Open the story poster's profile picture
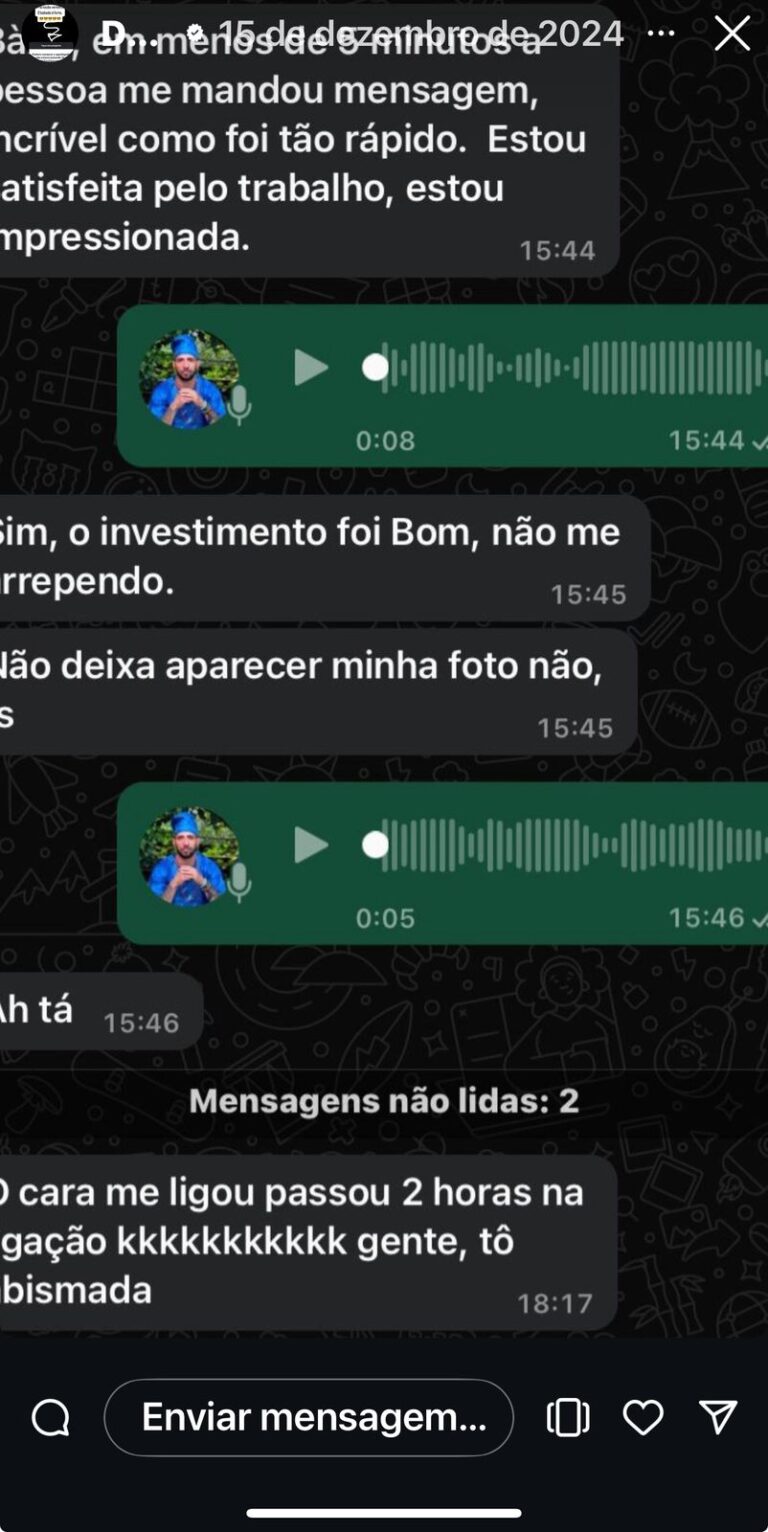The height and width of the screenshot is (1532, 768). pos(50,32)
